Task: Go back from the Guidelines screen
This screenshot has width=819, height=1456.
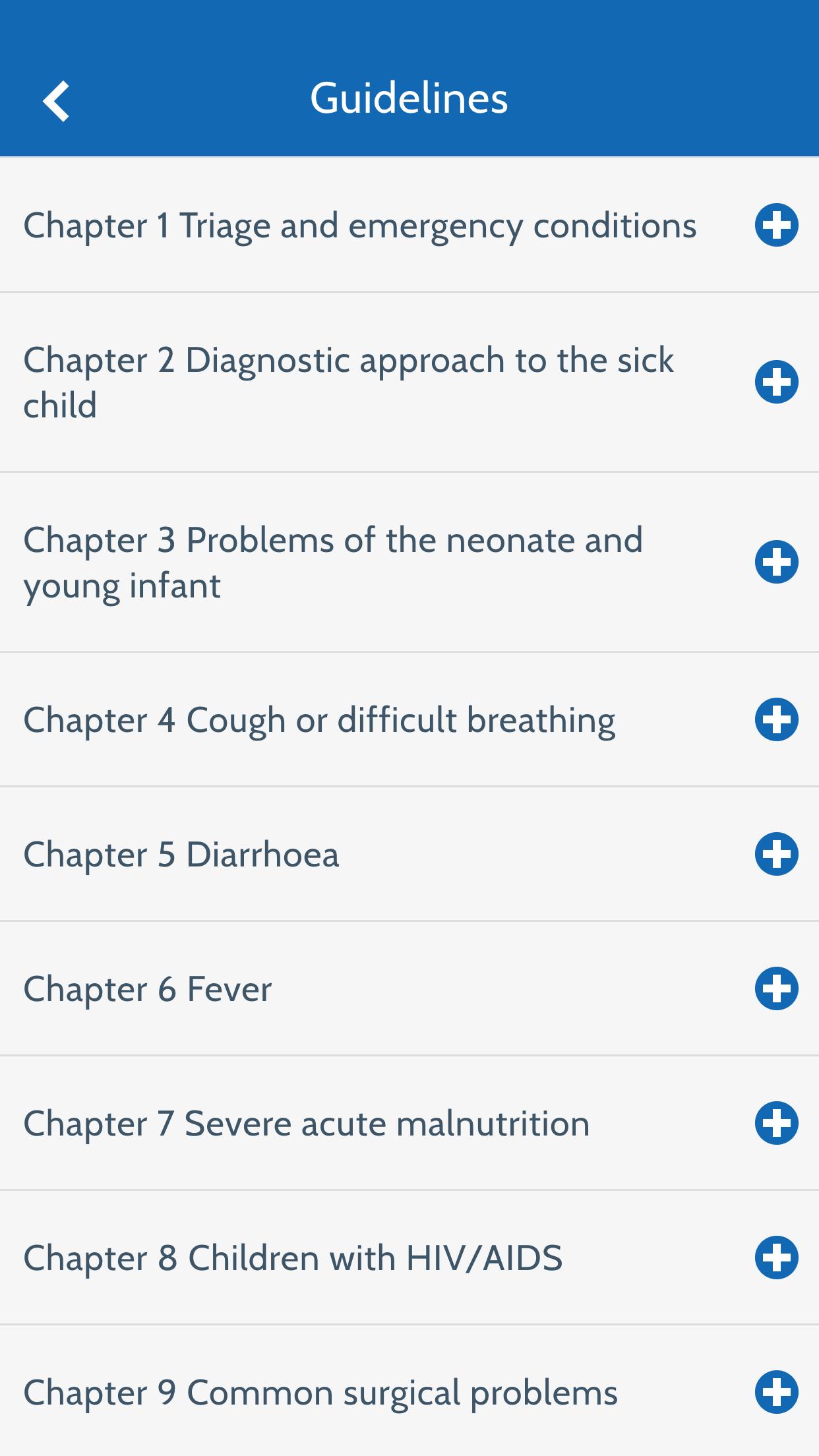Action: coord(57,101)
